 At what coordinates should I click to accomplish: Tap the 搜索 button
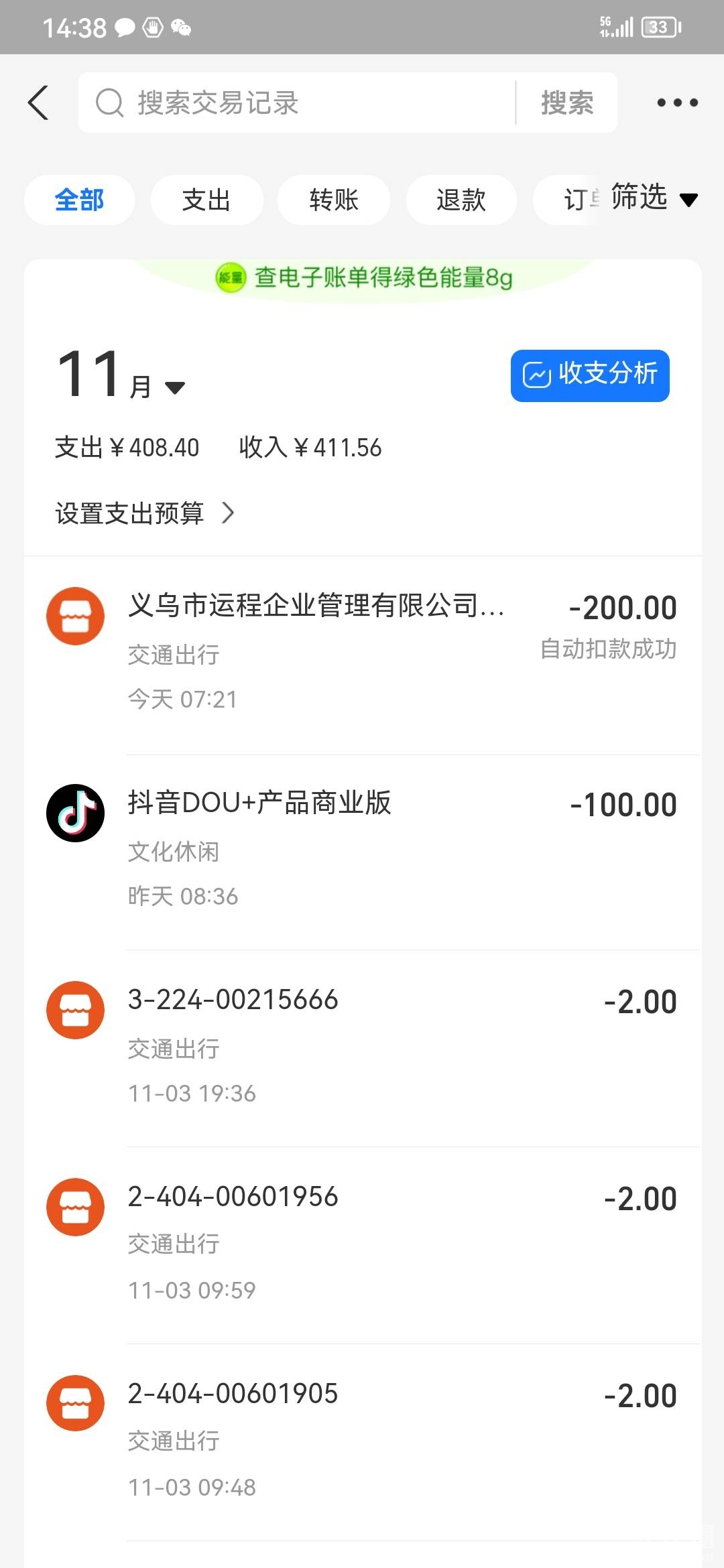tap(567, 103)
